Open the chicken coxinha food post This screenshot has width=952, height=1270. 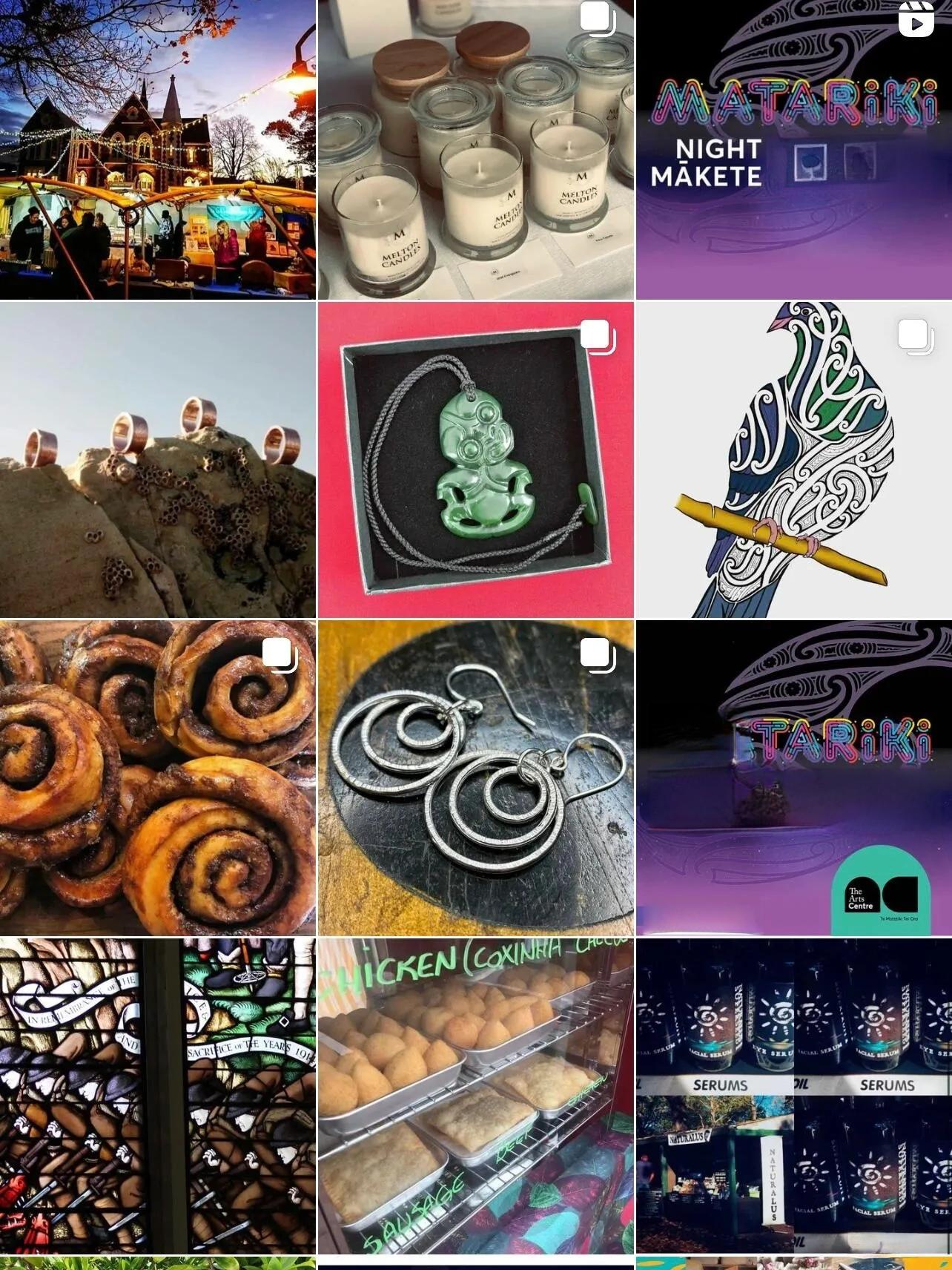pyautogui.click(x=476, y=1095)
